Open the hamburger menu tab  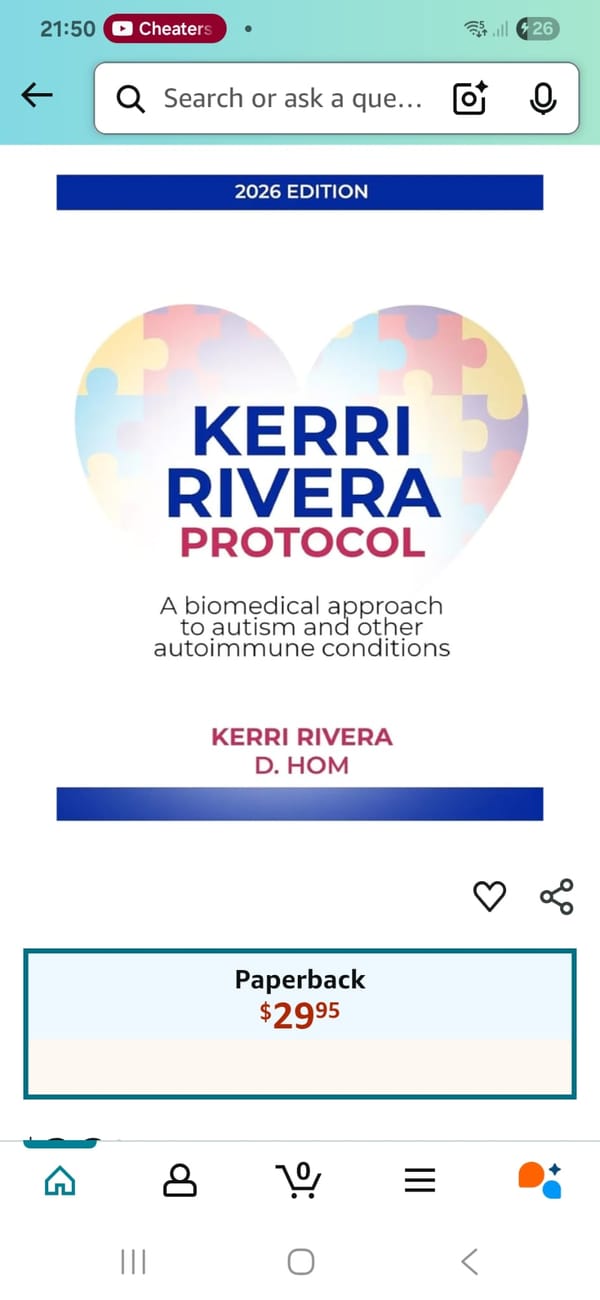point(420,1181)
